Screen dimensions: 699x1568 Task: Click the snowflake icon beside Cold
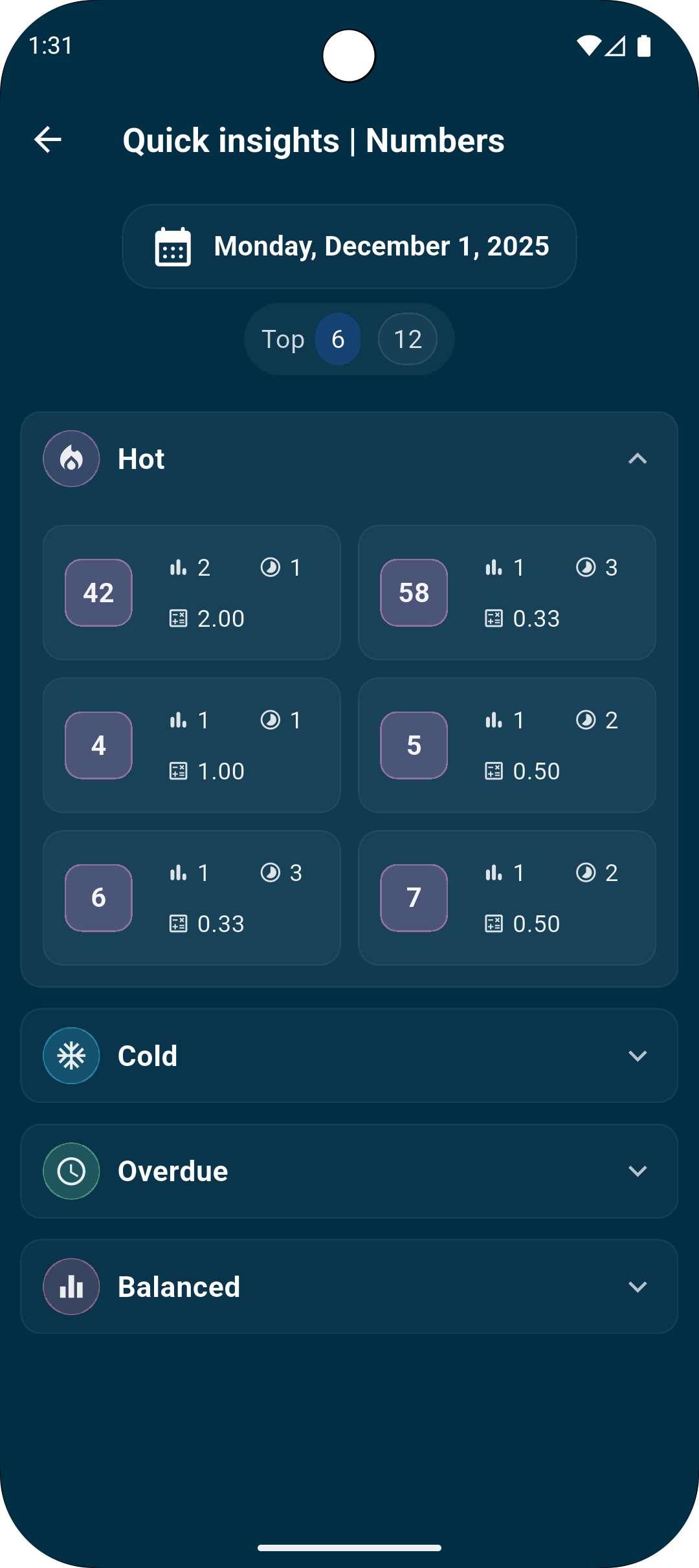(x=71, y=1055)
